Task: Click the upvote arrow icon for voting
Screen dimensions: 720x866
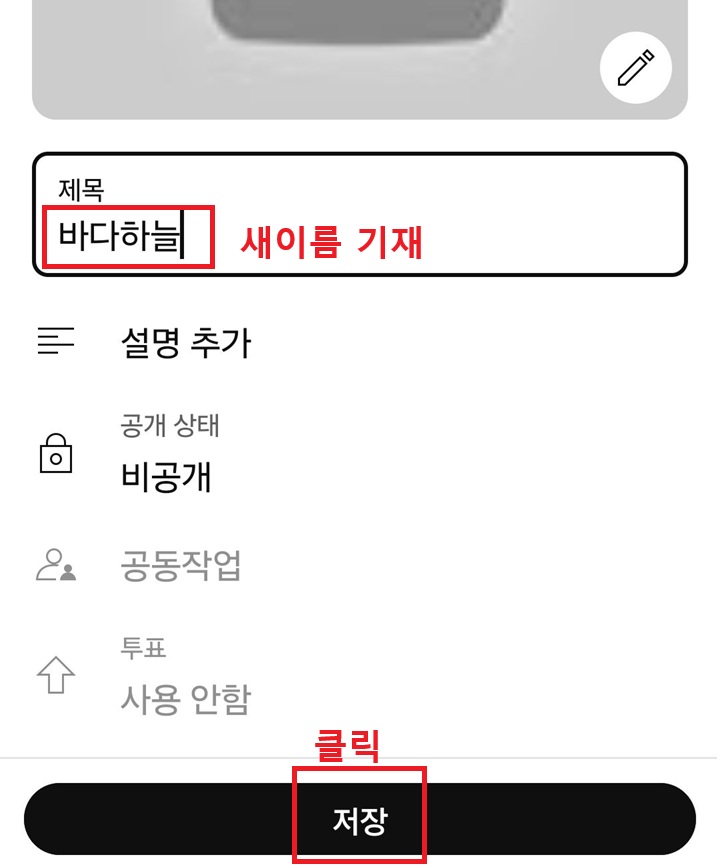Action: tap(55, 676)
